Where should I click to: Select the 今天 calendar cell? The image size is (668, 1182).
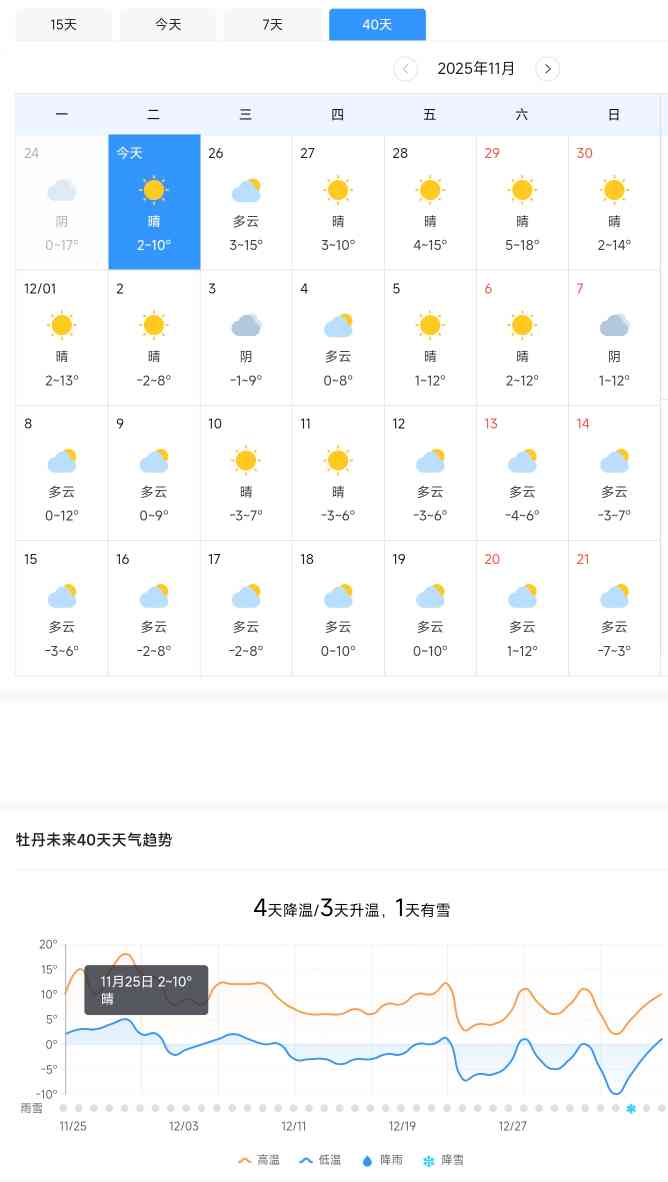click(154, 202)
